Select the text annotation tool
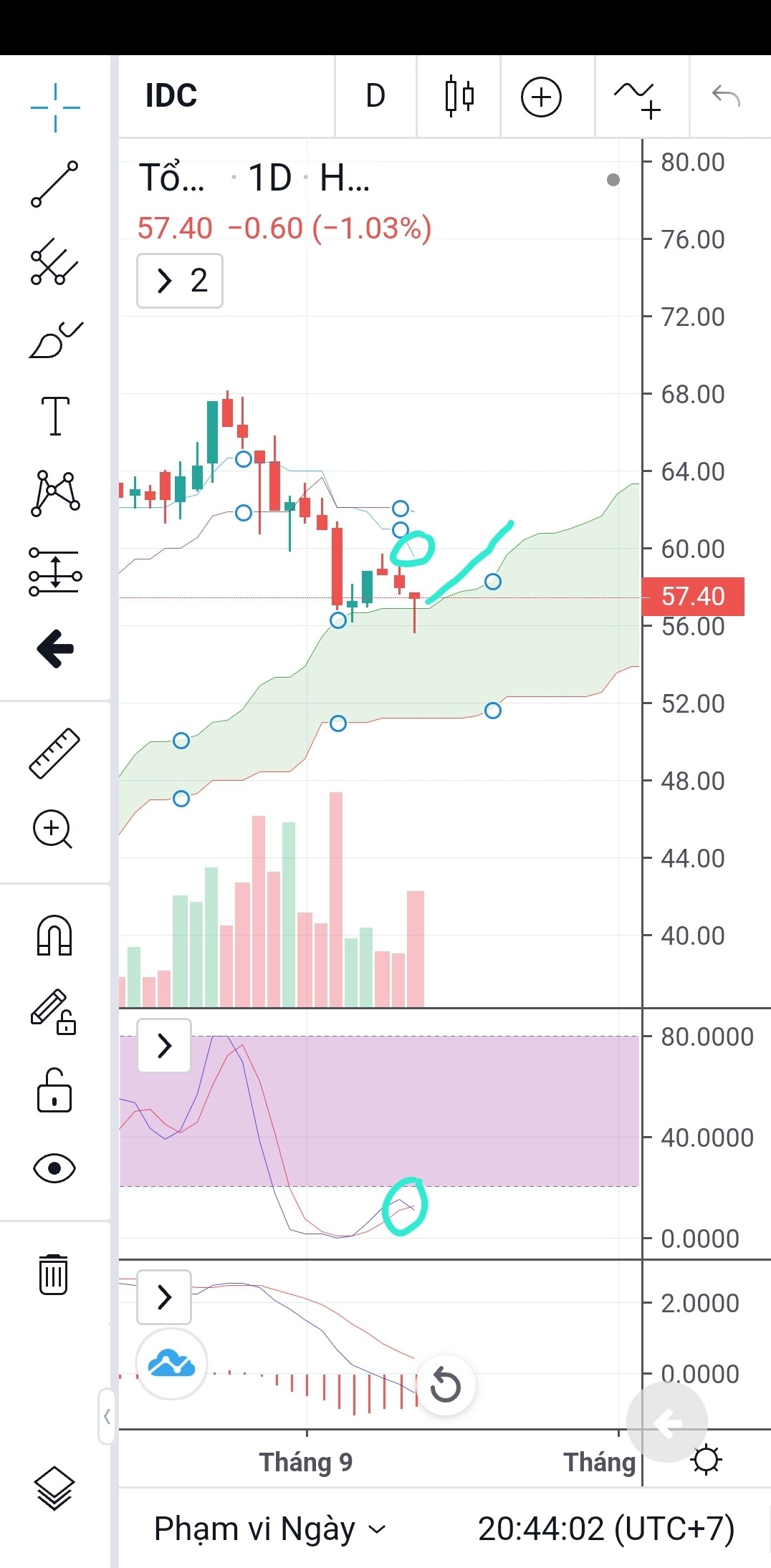771x1568 pixels. 55,416
